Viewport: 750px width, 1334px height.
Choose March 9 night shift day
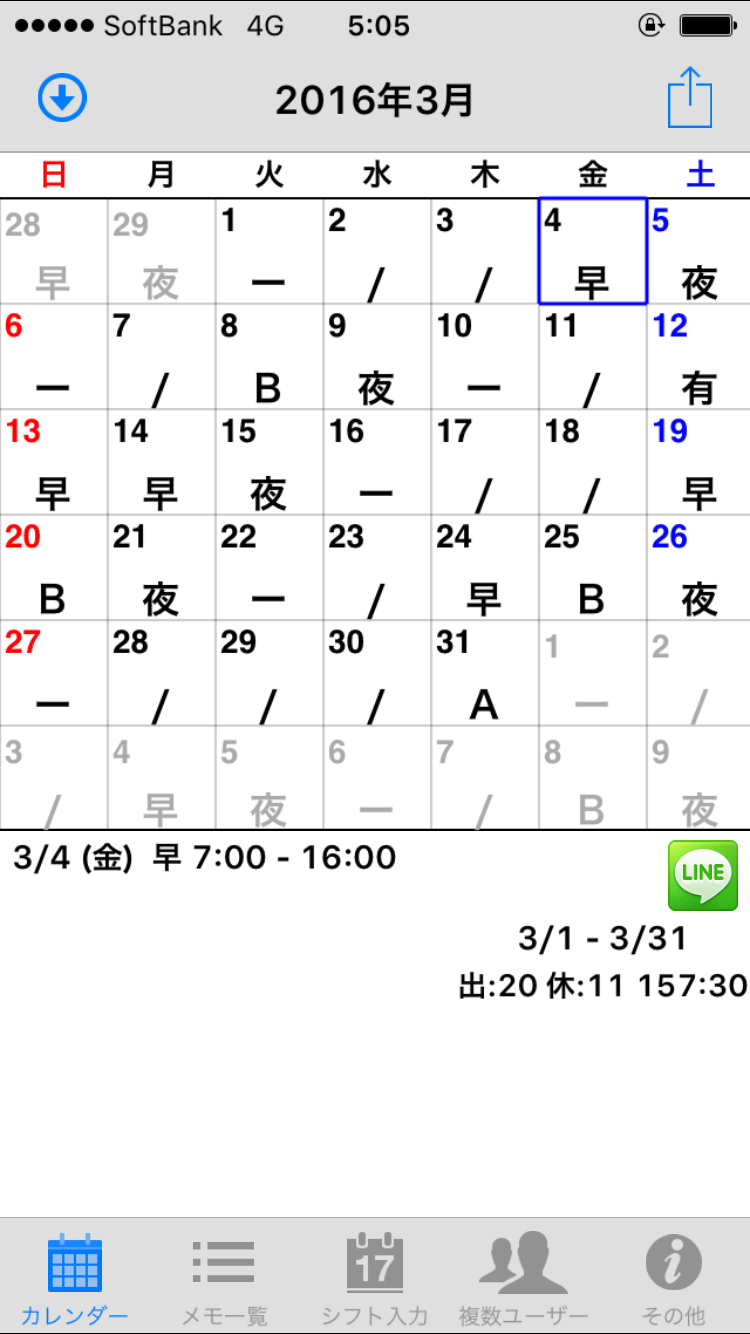tap(377, 357)
